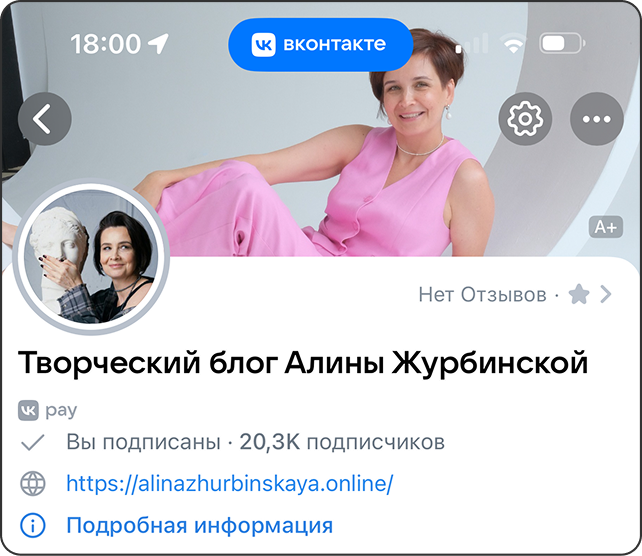Open Подробная информация details
Screen dimensions: 642x556
(x=199, y=525)
